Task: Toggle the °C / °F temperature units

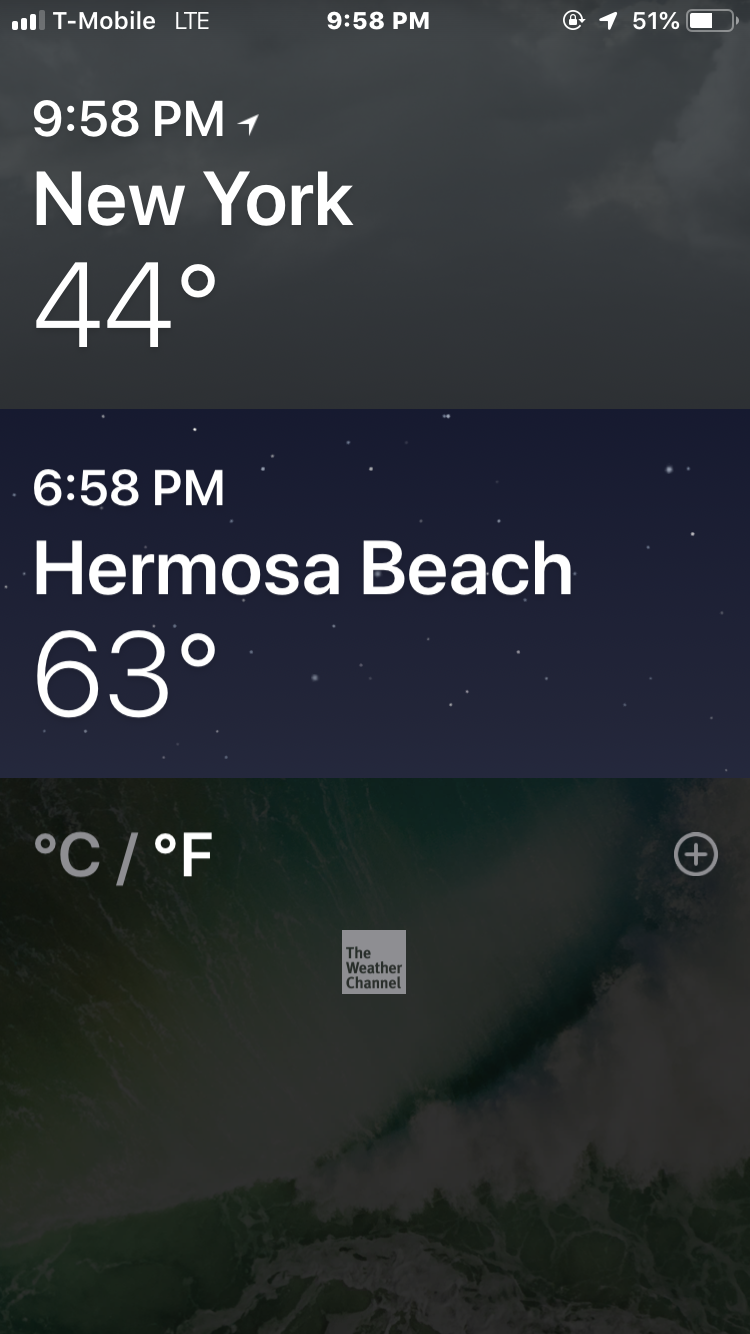Action: (123, 856)
